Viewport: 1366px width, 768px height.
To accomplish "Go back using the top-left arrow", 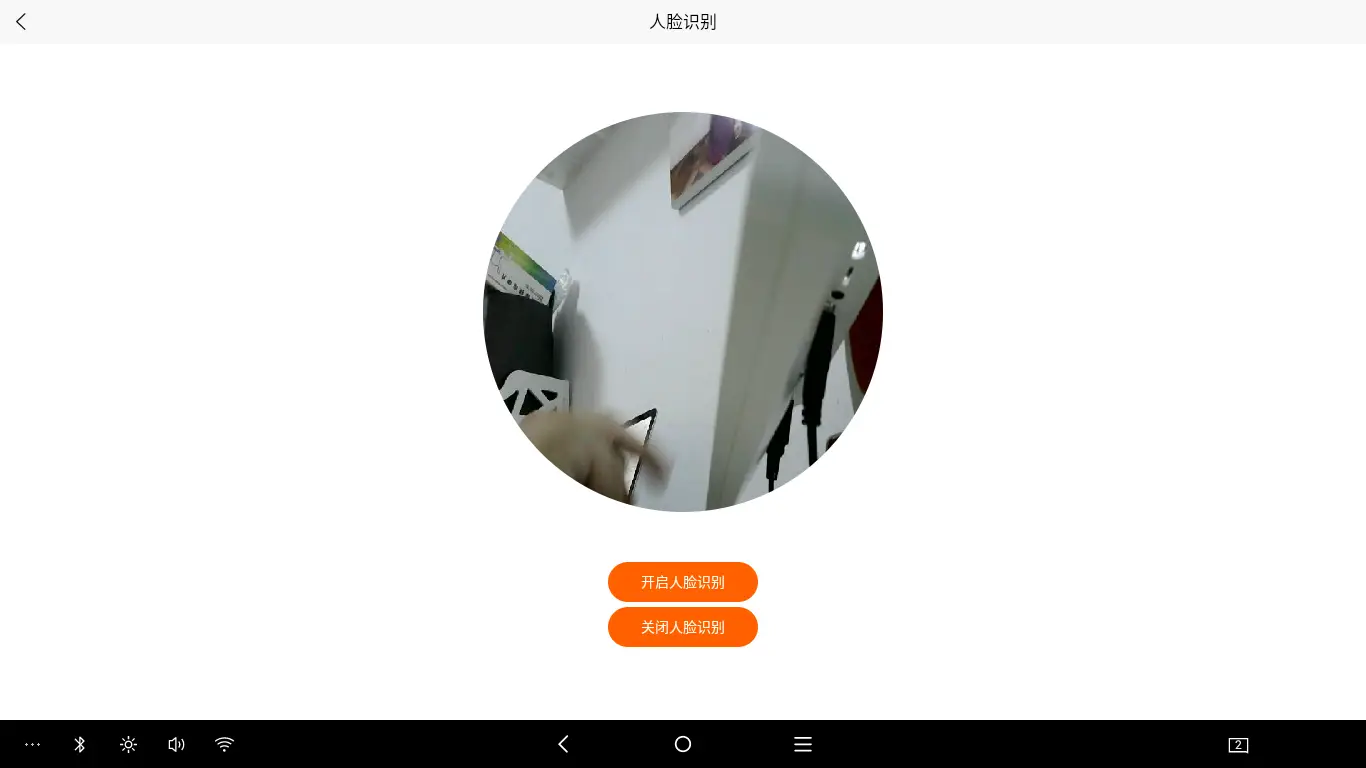I will [x=21, y=22].
